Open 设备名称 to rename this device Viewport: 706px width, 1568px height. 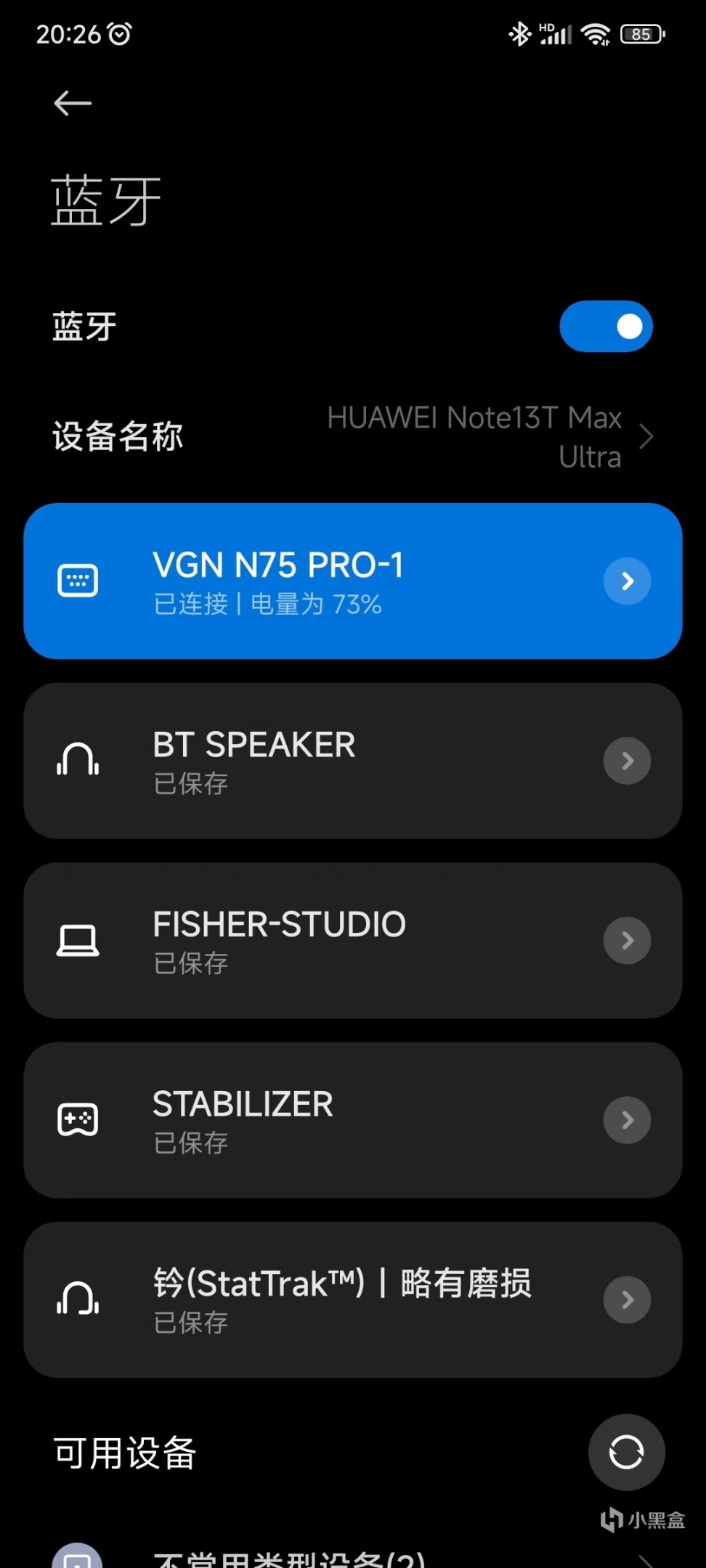353,437
